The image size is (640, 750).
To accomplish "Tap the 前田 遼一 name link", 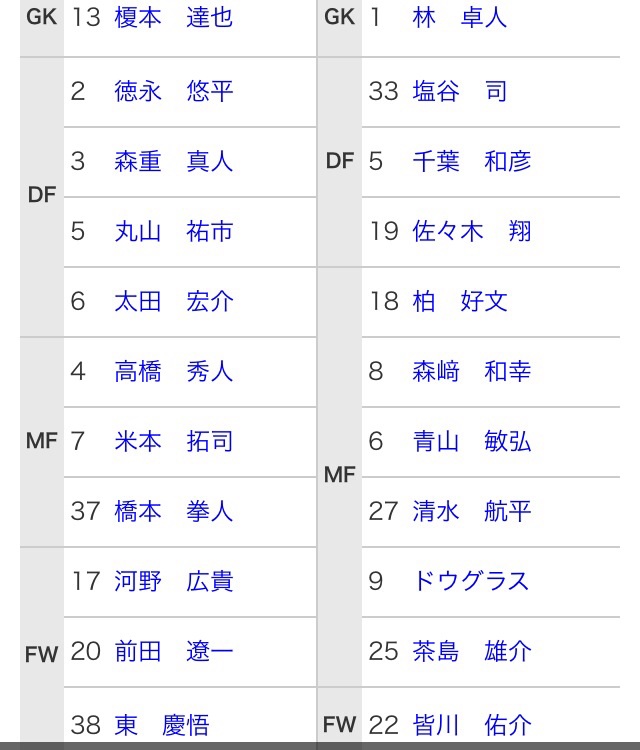I will (x=173, y=651).
